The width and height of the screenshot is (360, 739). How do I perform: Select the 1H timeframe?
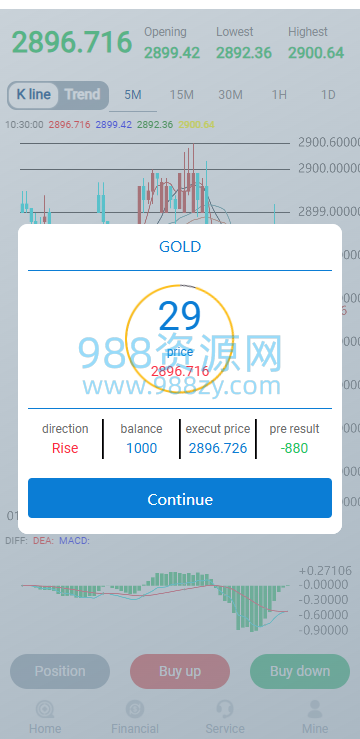[279, 95]
